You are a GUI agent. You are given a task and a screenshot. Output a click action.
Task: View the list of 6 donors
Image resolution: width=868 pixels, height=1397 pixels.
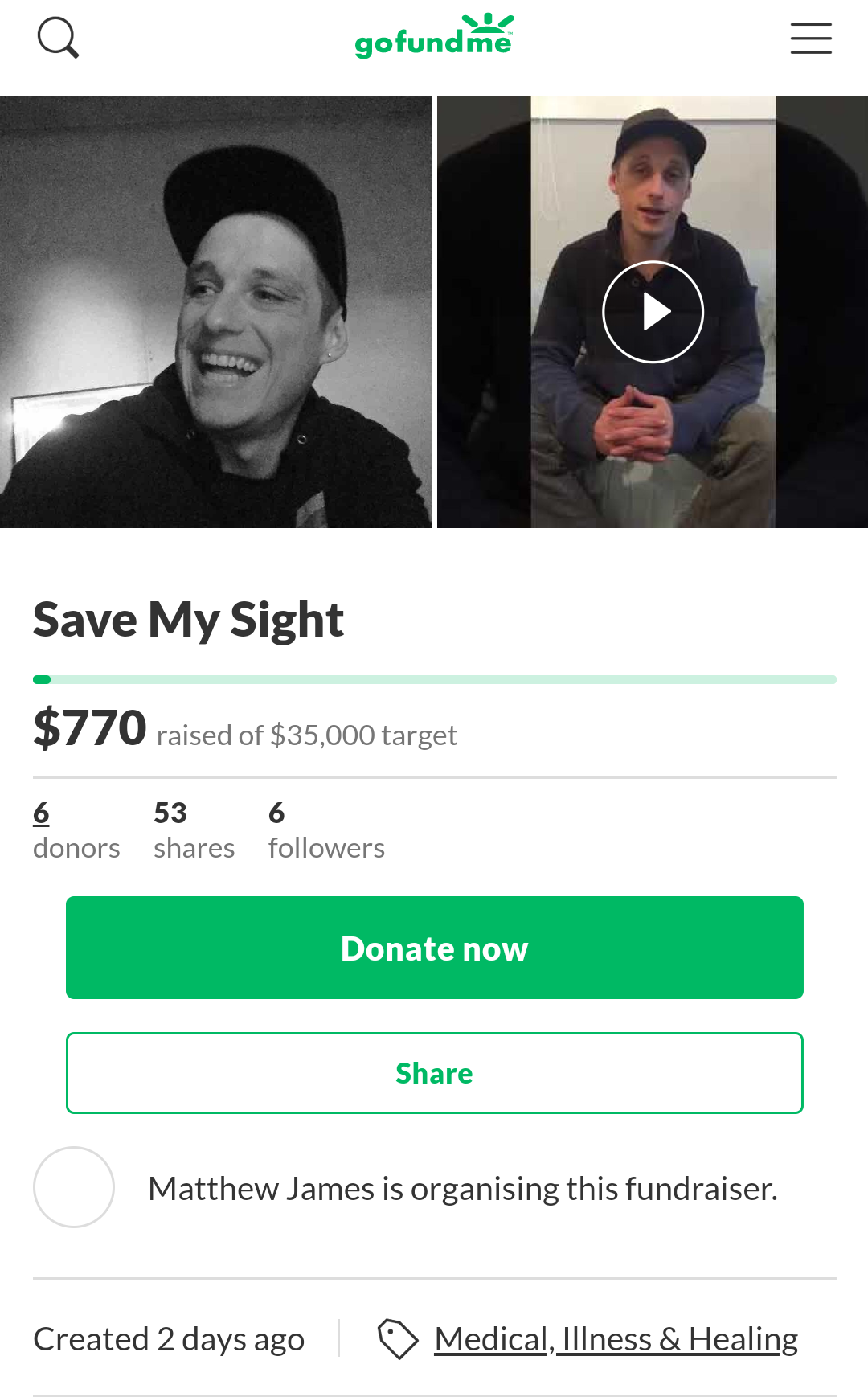42,813
